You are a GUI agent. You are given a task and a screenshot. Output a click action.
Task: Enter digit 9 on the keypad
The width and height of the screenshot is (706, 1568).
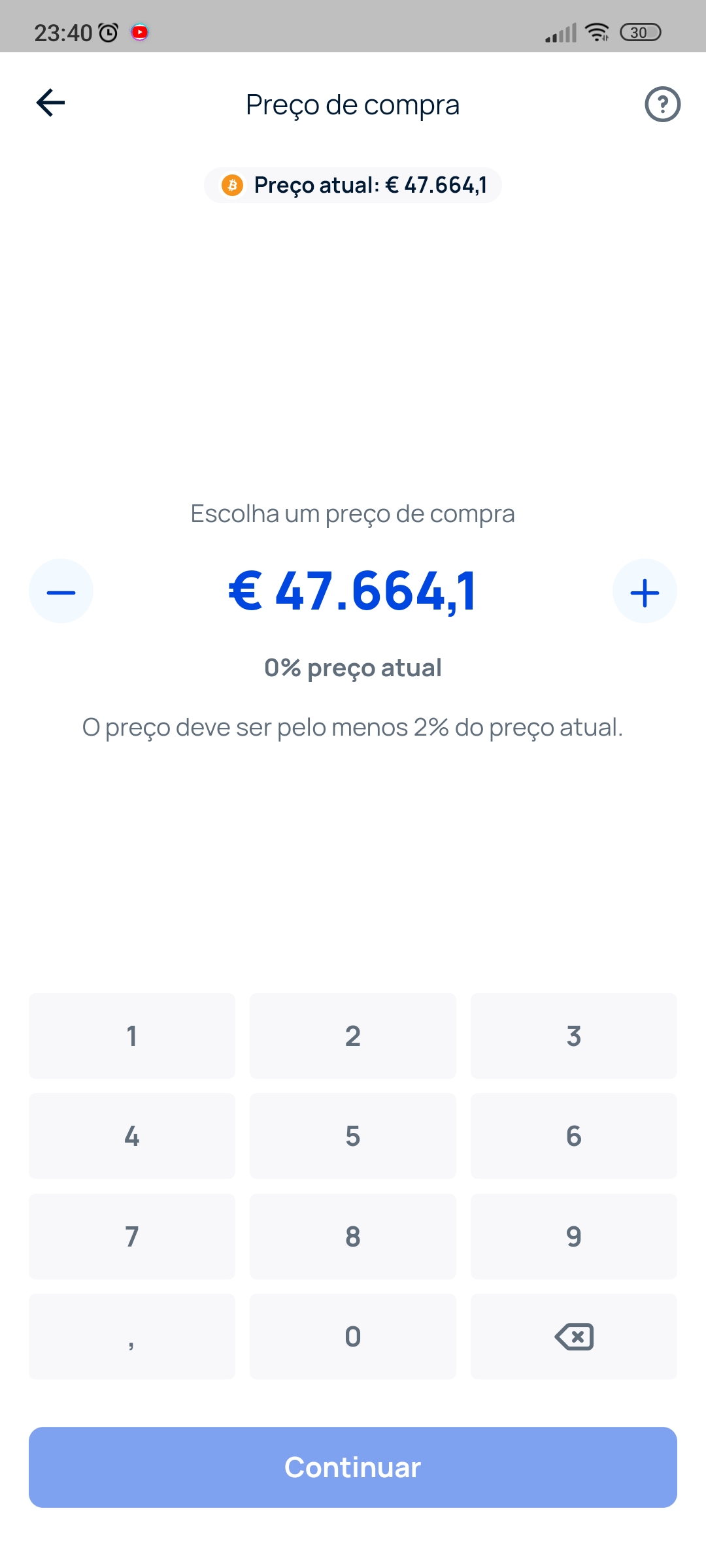(x=574, y=1237)
